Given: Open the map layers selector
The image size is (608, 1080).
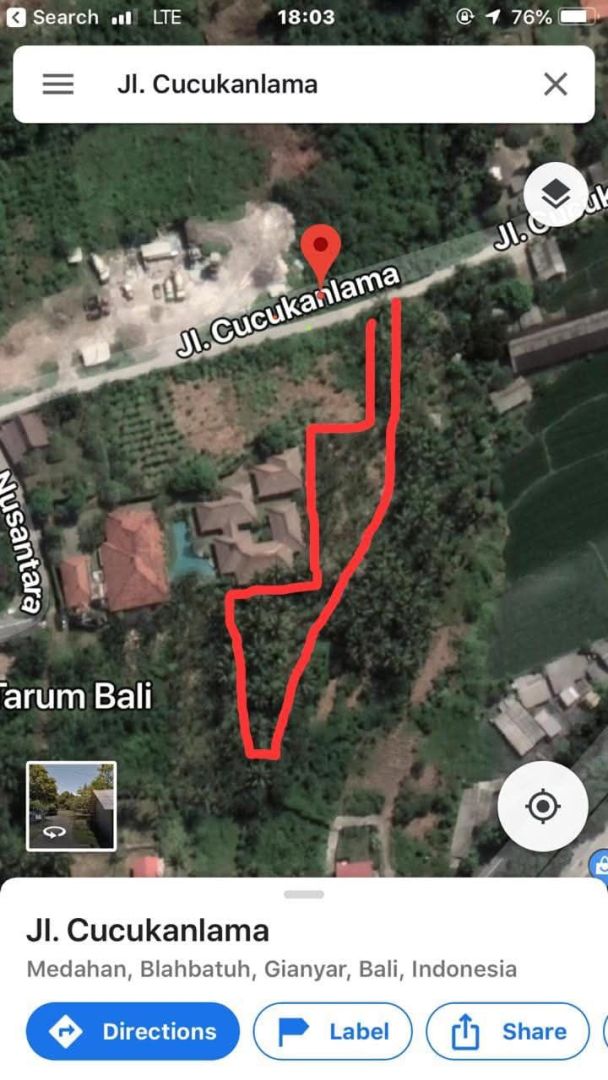Looking at the screenshot, I should [555, 194].
